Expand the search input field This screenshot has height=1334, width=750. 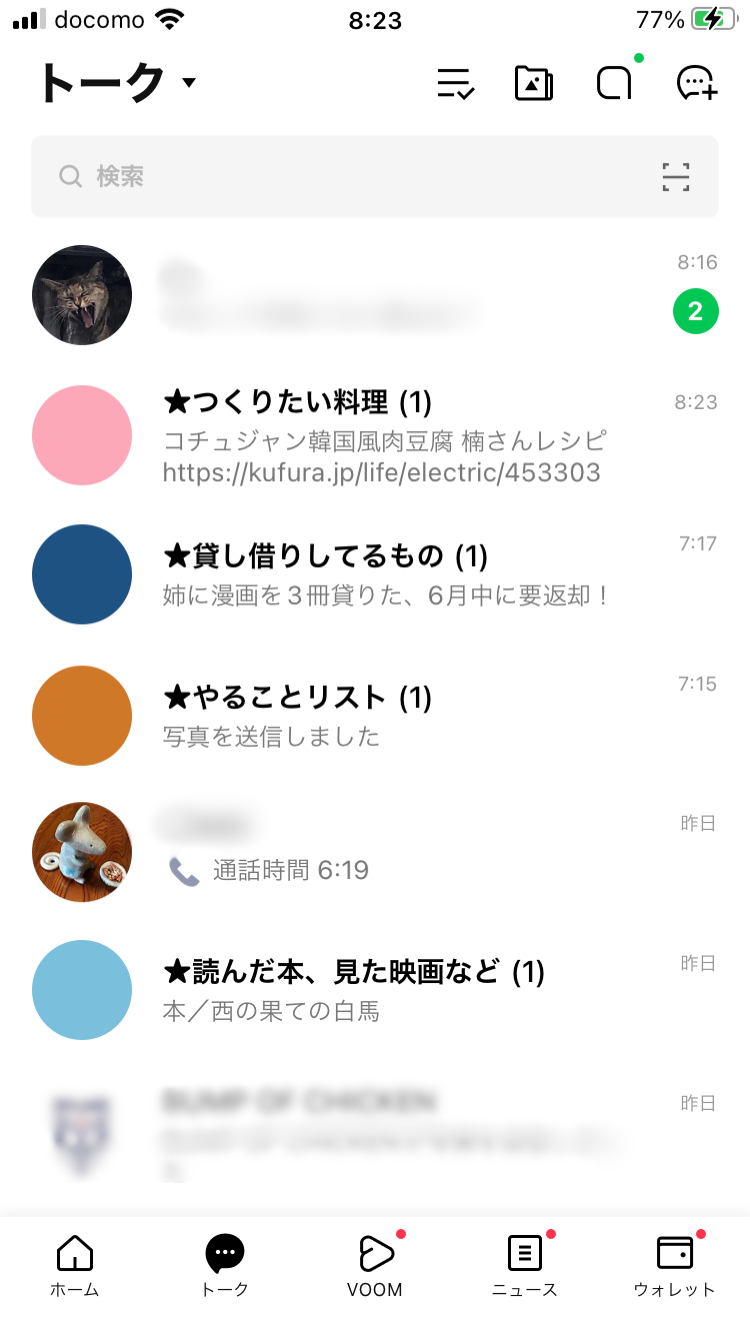300,176
